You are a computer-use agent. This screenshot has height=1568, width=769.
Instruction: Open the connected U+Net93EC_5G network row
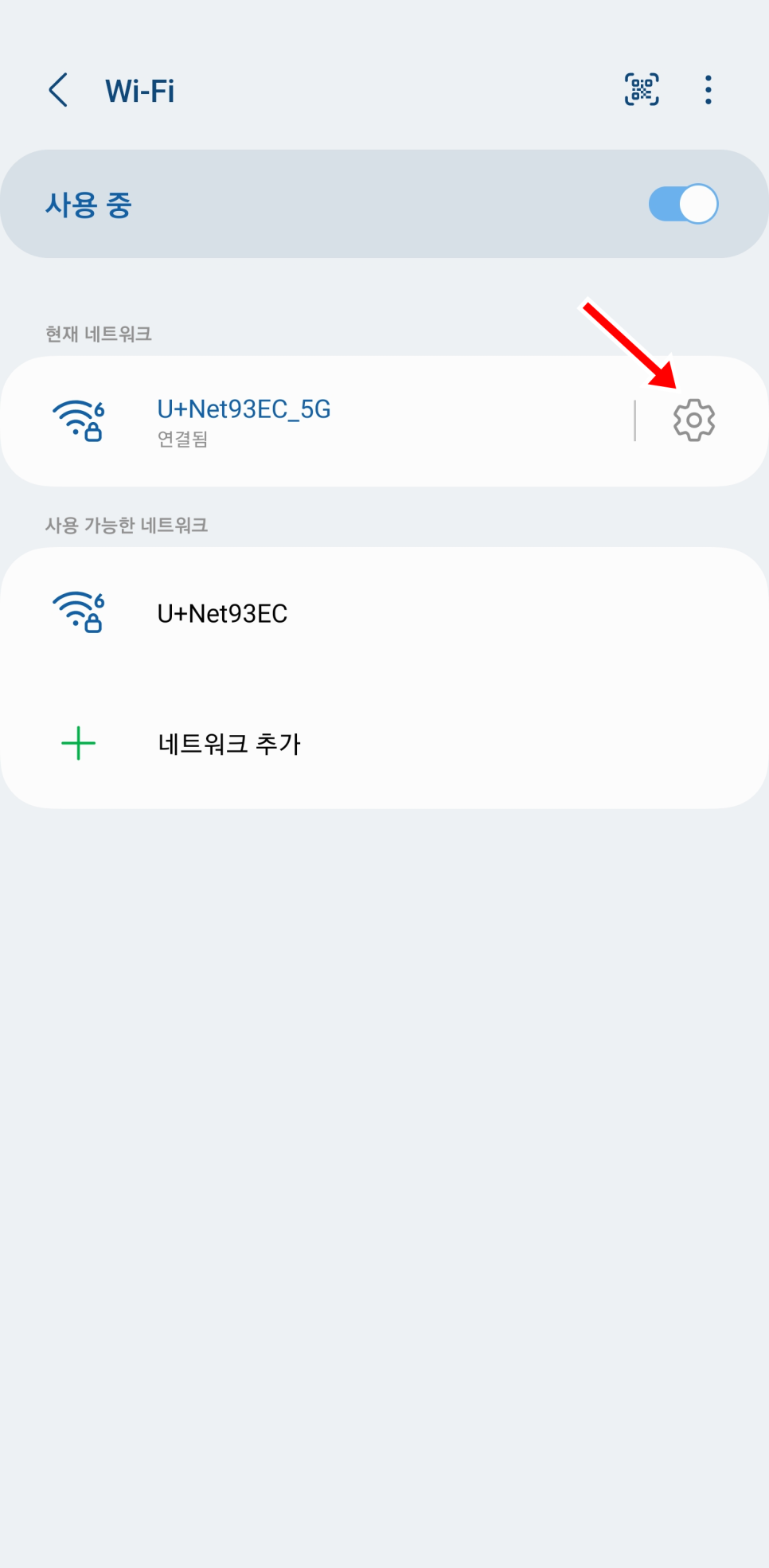coord(318,421)
